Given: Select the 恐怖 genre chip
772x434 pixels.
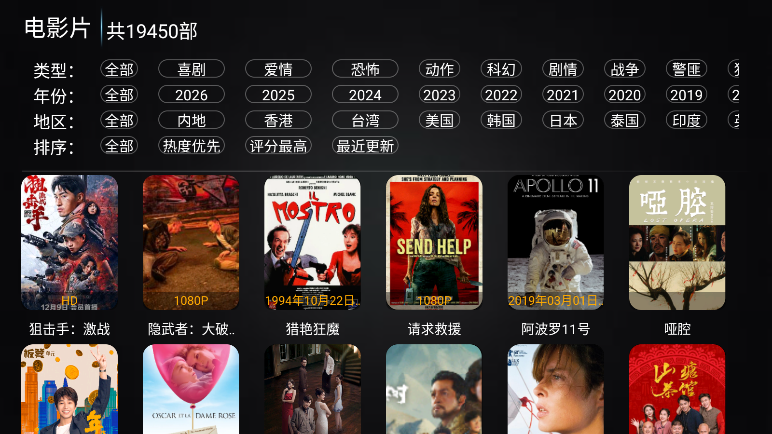Looking at the screenshot, I should click(365, 69).
